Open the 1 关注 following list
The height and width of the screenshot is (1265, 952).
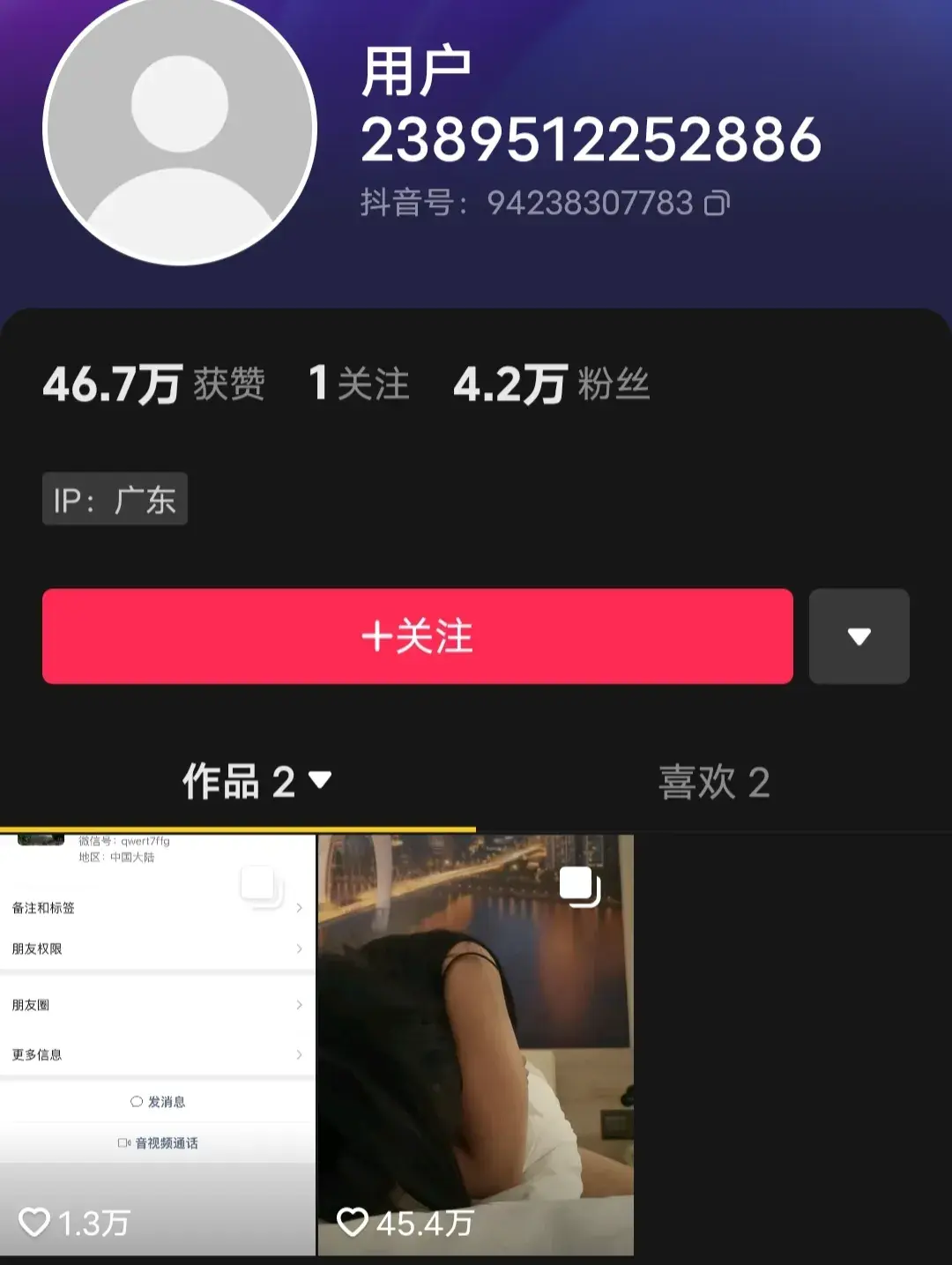[x=359, y=384]
